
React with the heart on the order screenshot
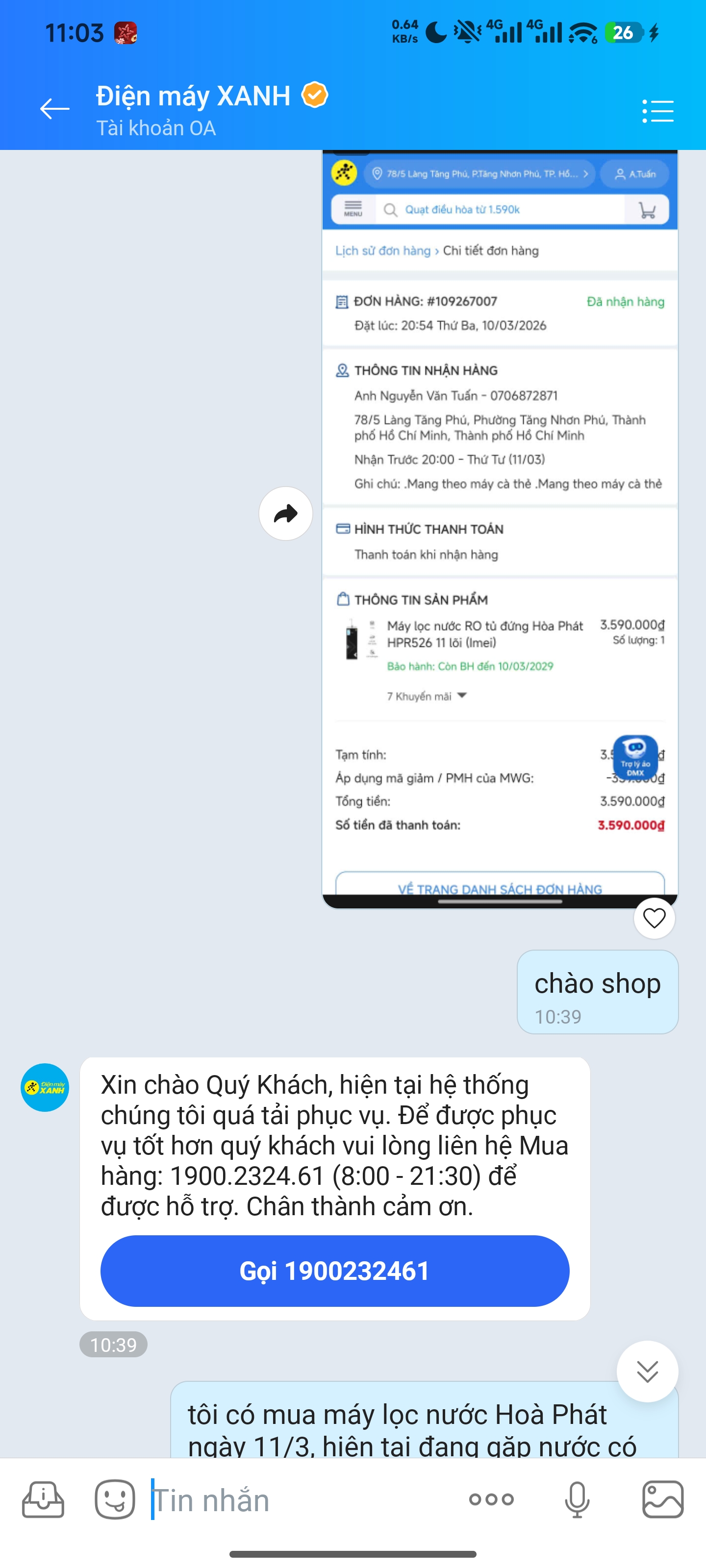[x=654, y=917]
